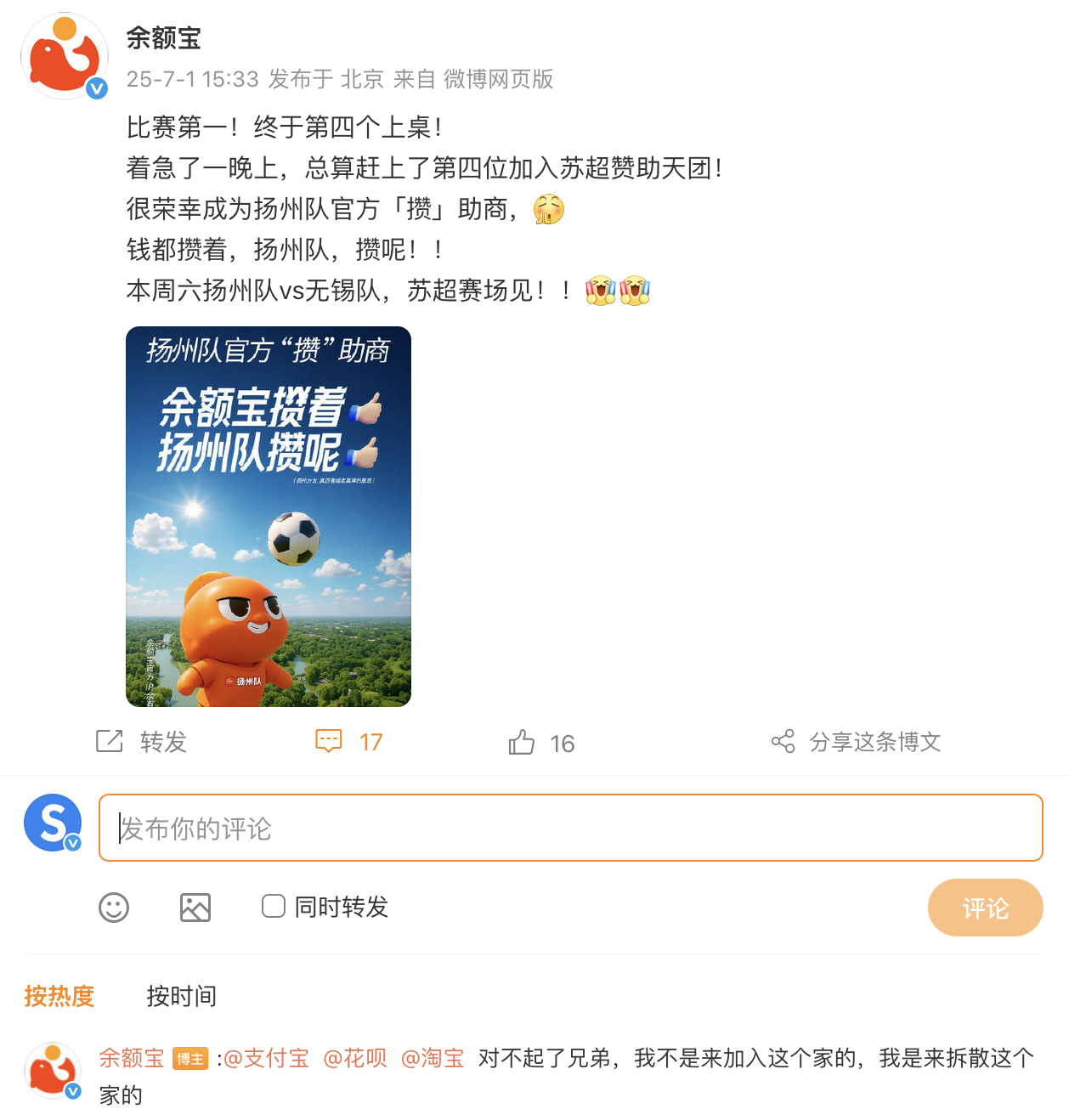1069x1120 pixels.
Task: Like the post with 16 likes
Action: click(541, 743)
